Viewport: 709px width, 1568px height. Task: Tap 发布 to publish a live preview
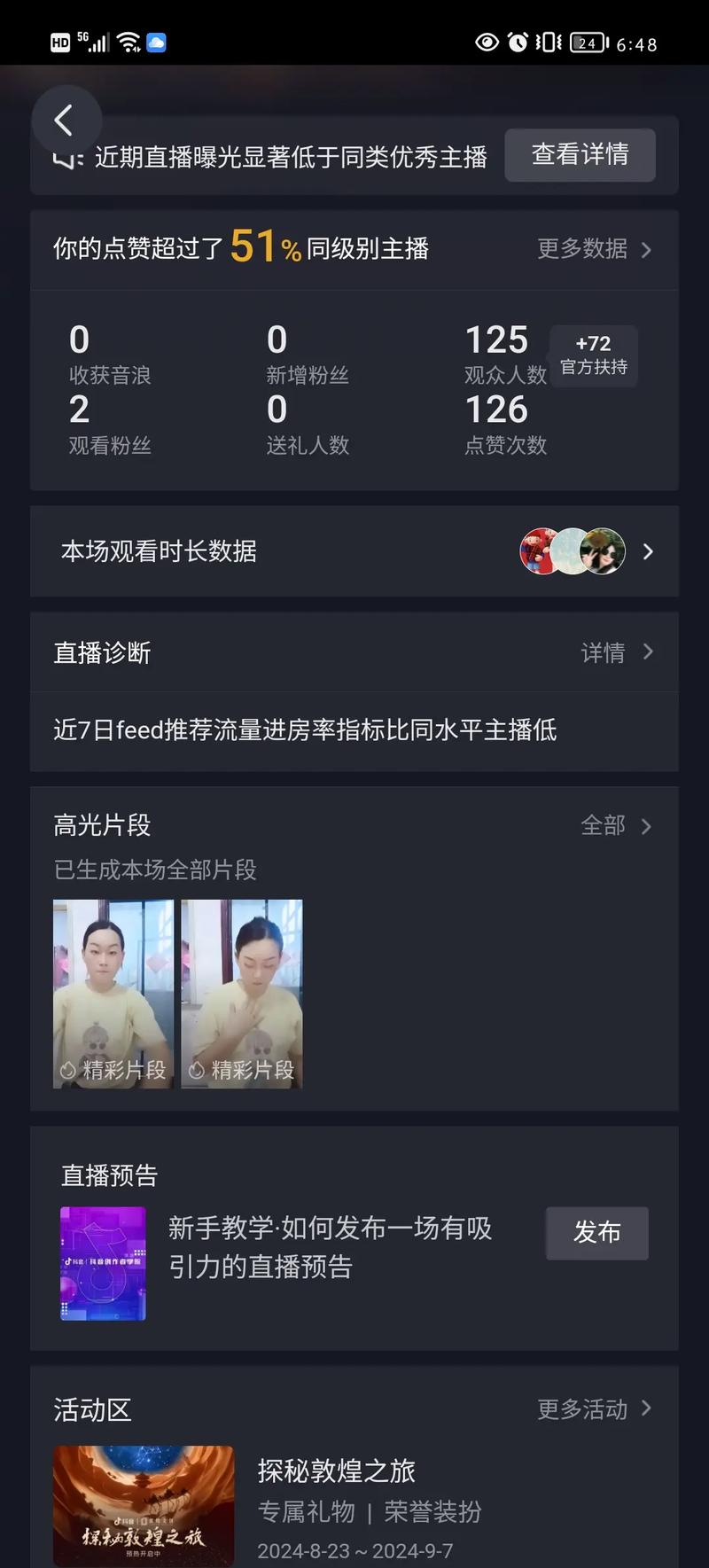(x=596, y=1233)
